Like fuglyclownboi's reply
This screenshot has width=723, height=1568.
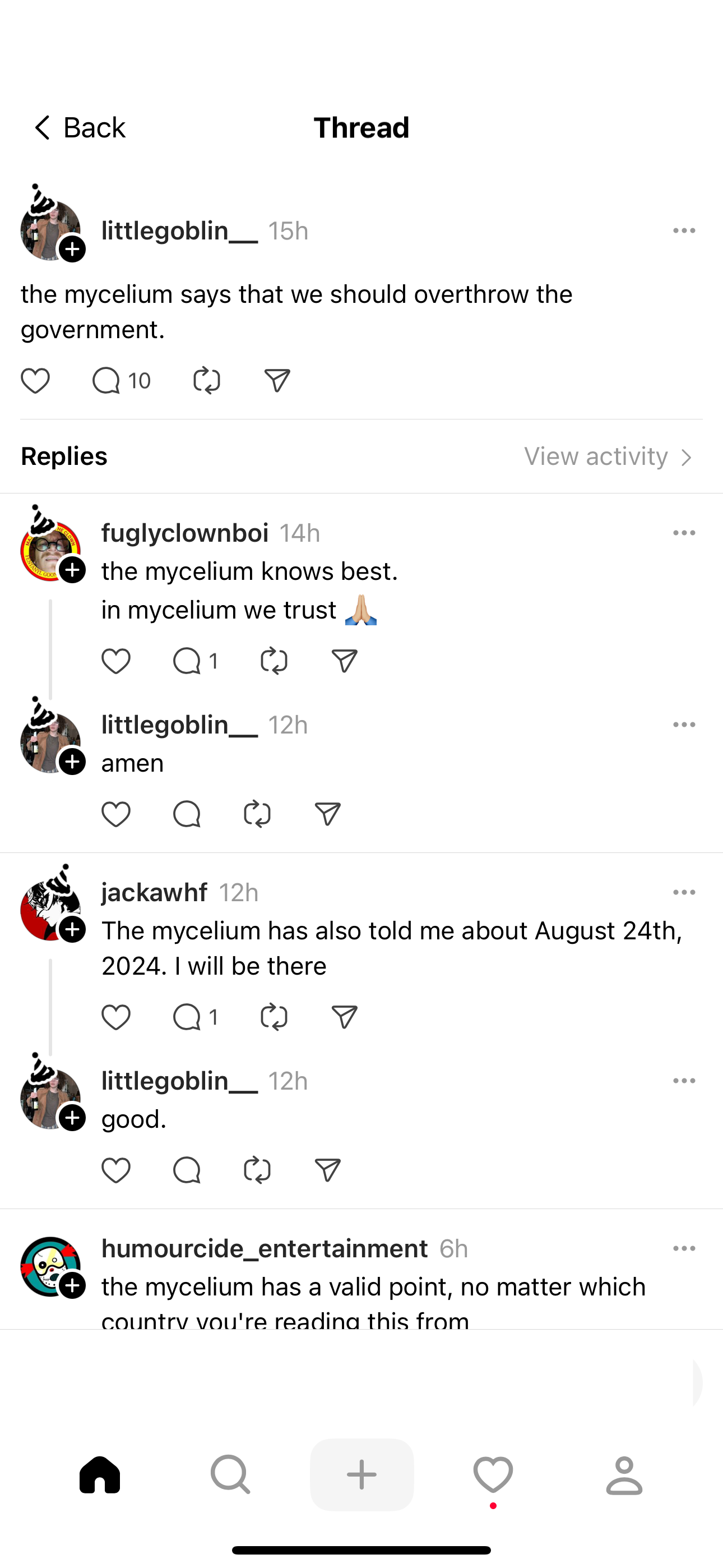point(115,661)
